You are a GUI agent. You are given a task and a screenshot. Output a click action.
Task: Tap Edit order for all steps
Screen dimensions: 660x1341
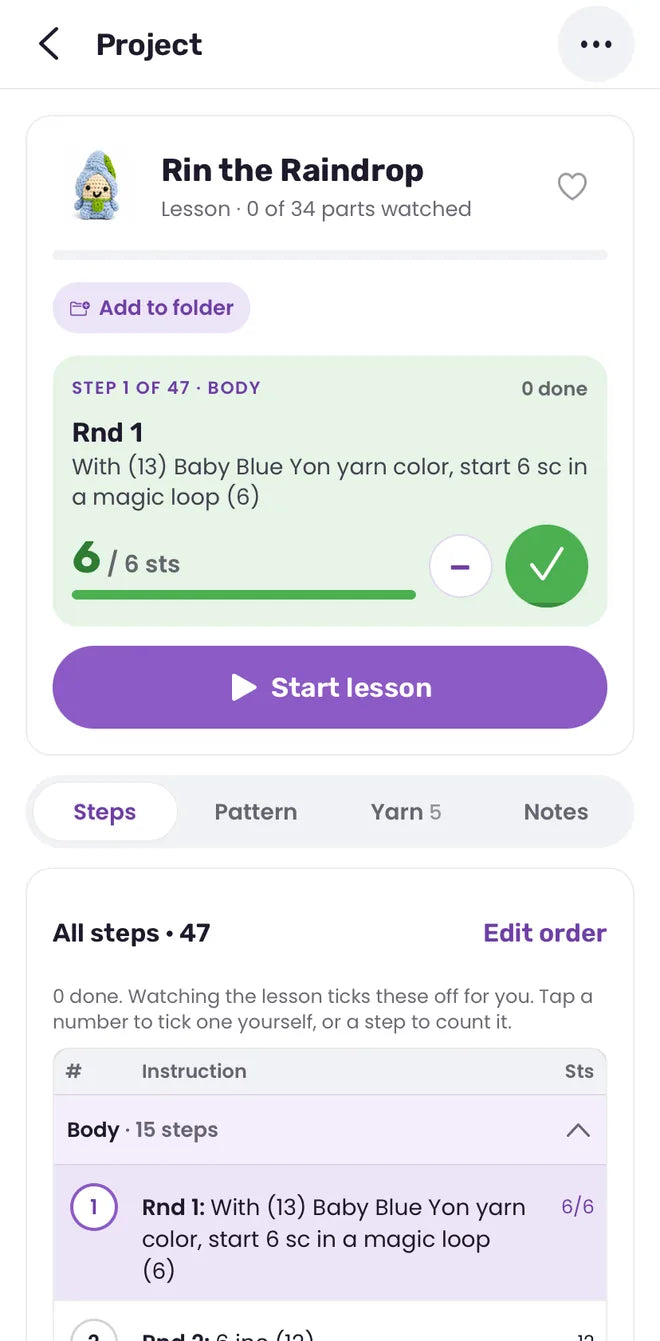(545, 933)
